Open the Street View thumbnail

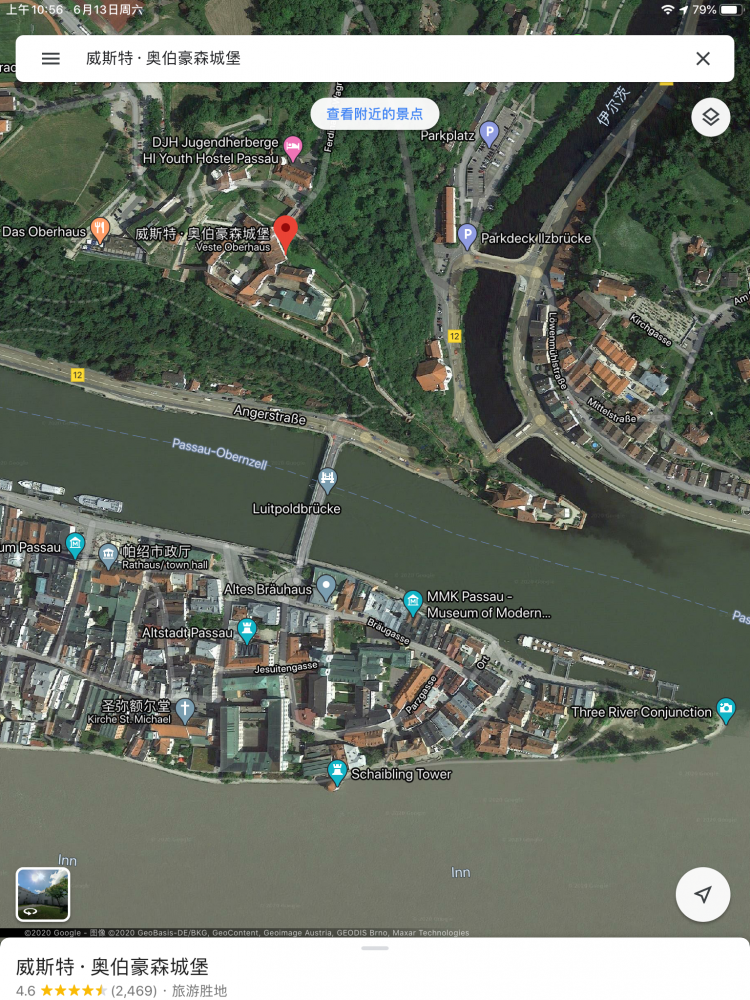tap(43, 894)
